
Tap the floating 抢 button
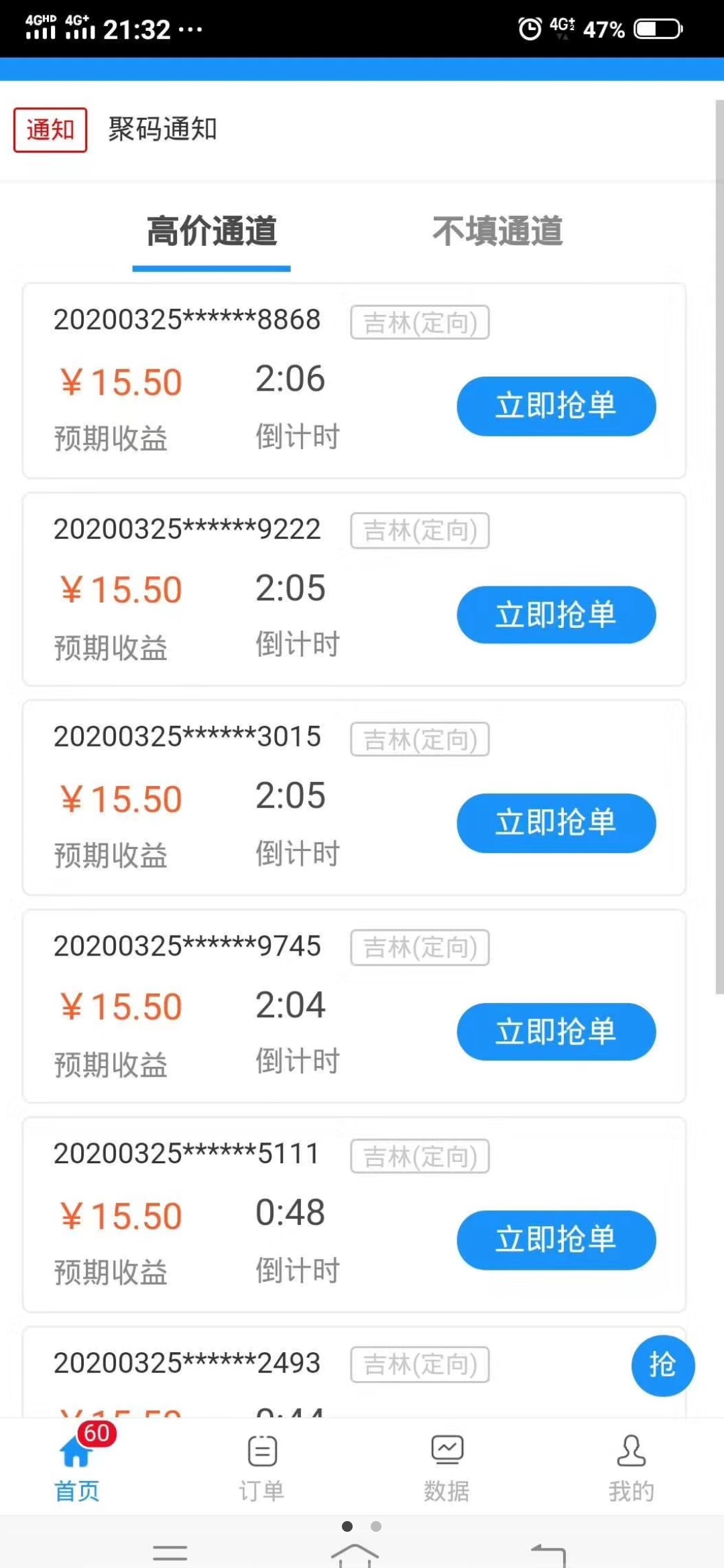(x=663, y=1366)
